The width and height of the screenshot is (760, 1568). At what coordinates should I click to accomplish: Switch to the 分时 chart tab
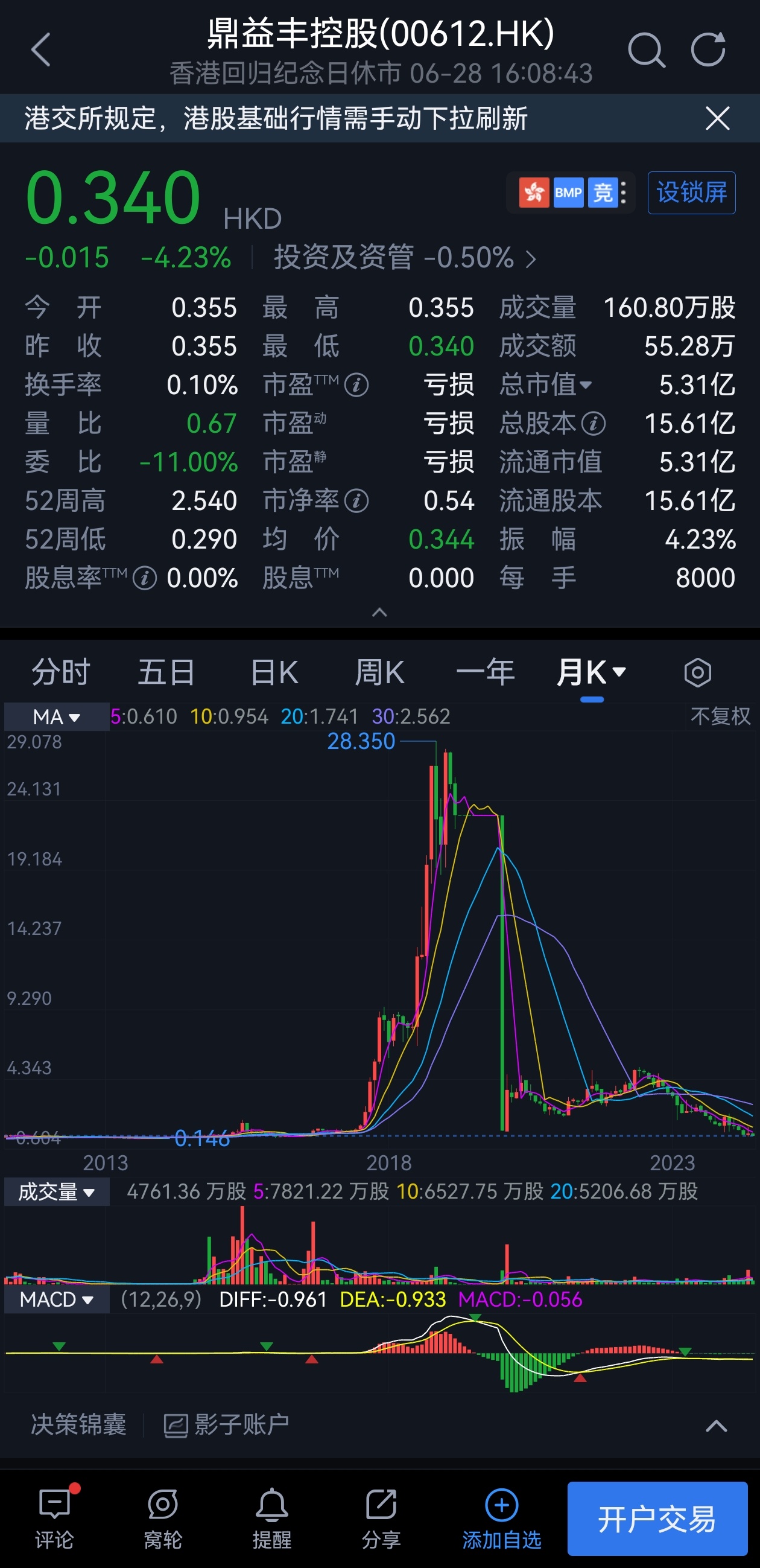click(61, 672)
